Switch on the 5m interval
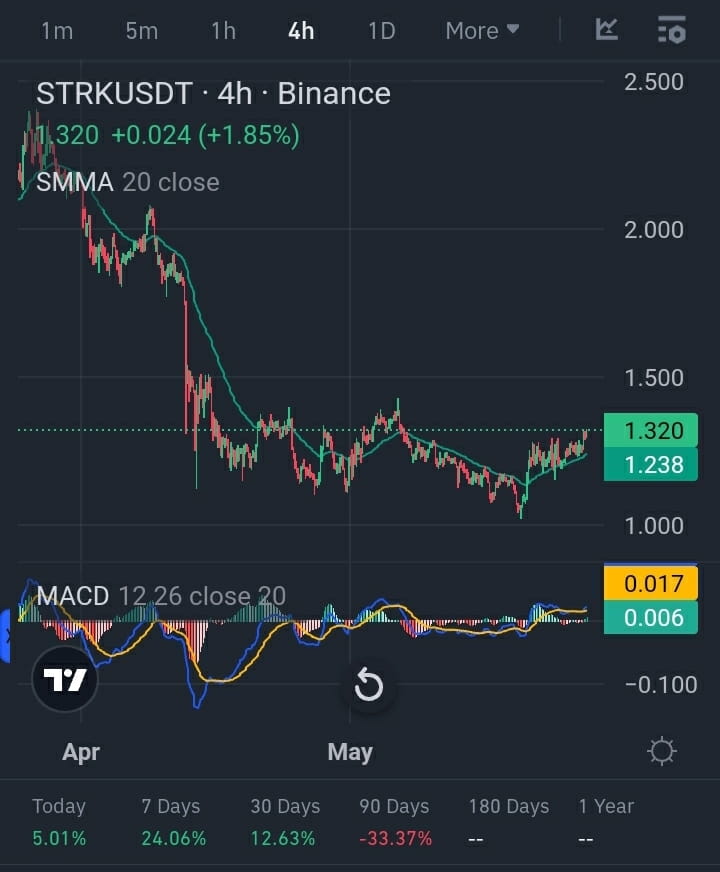Screen dimensions: 720x872 coord(141,31)
